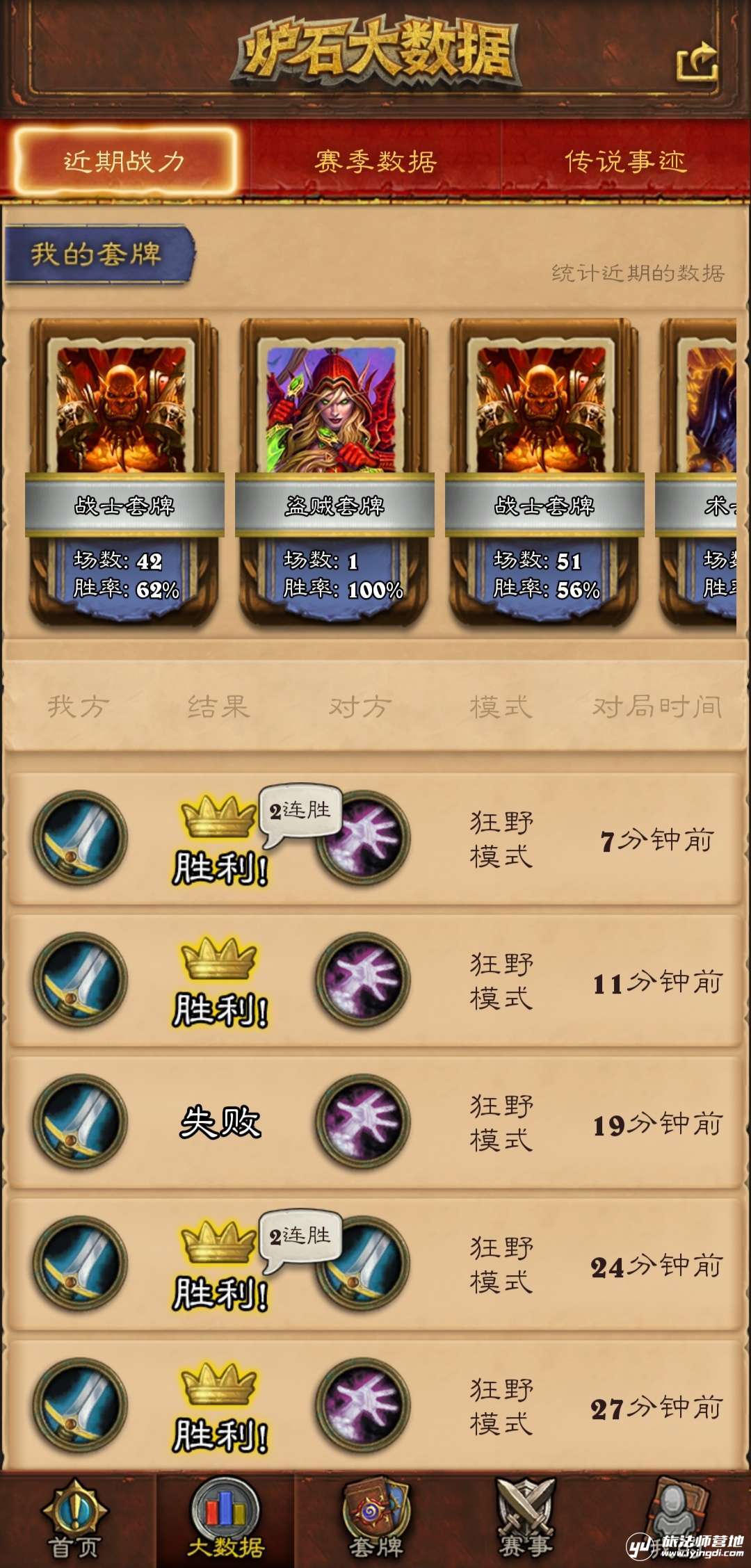Open the match from 27分钟前
The height and width of the screenshot is (1568, 751).
click(375, 1406)
